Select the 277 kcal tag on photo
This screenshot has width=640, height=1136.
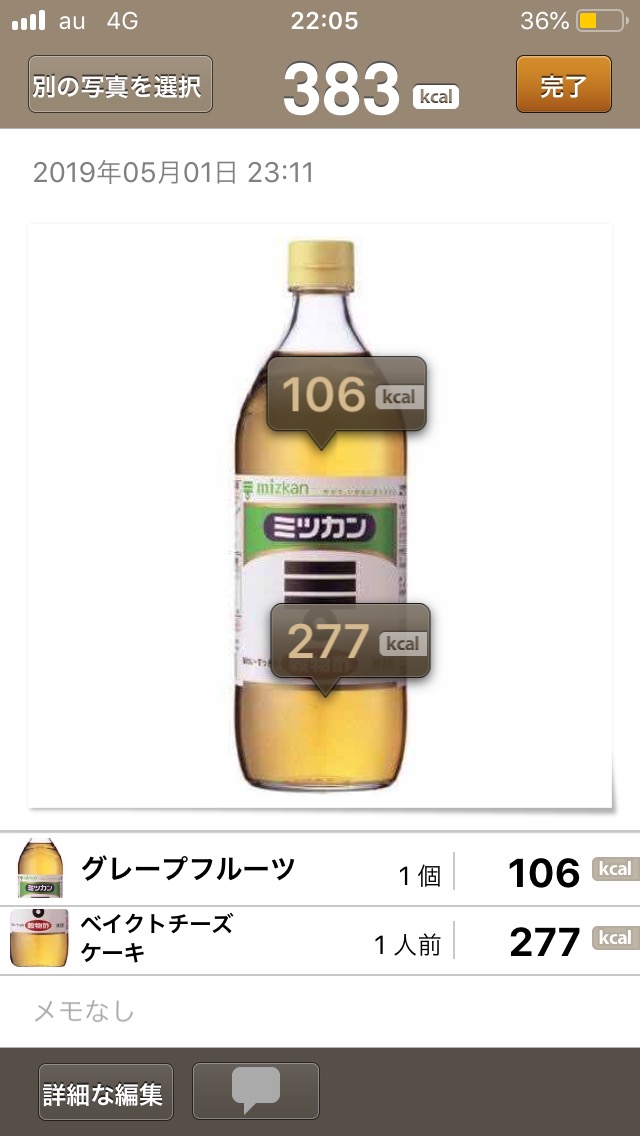click(350, 641)
